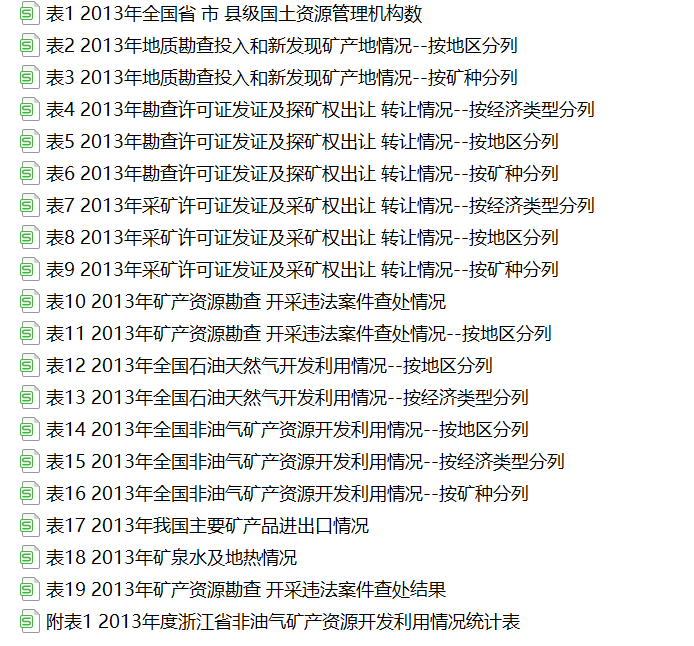Open 表5 勘查许可证发证 按地区分列
The height and width of the screenshot is (646, 694).
pyautogui.click(x=302, y=142)
